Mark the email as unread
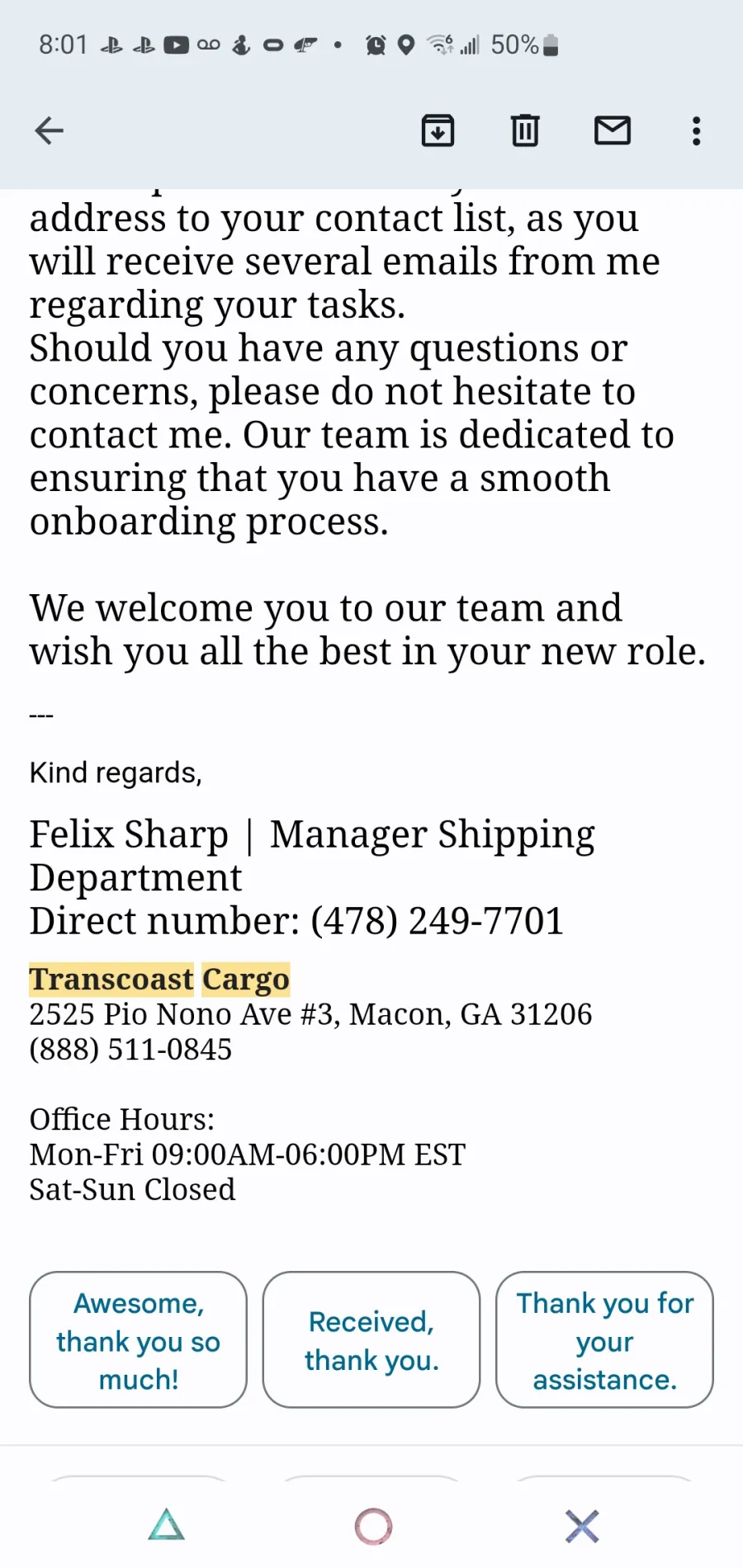 (613, 130)
